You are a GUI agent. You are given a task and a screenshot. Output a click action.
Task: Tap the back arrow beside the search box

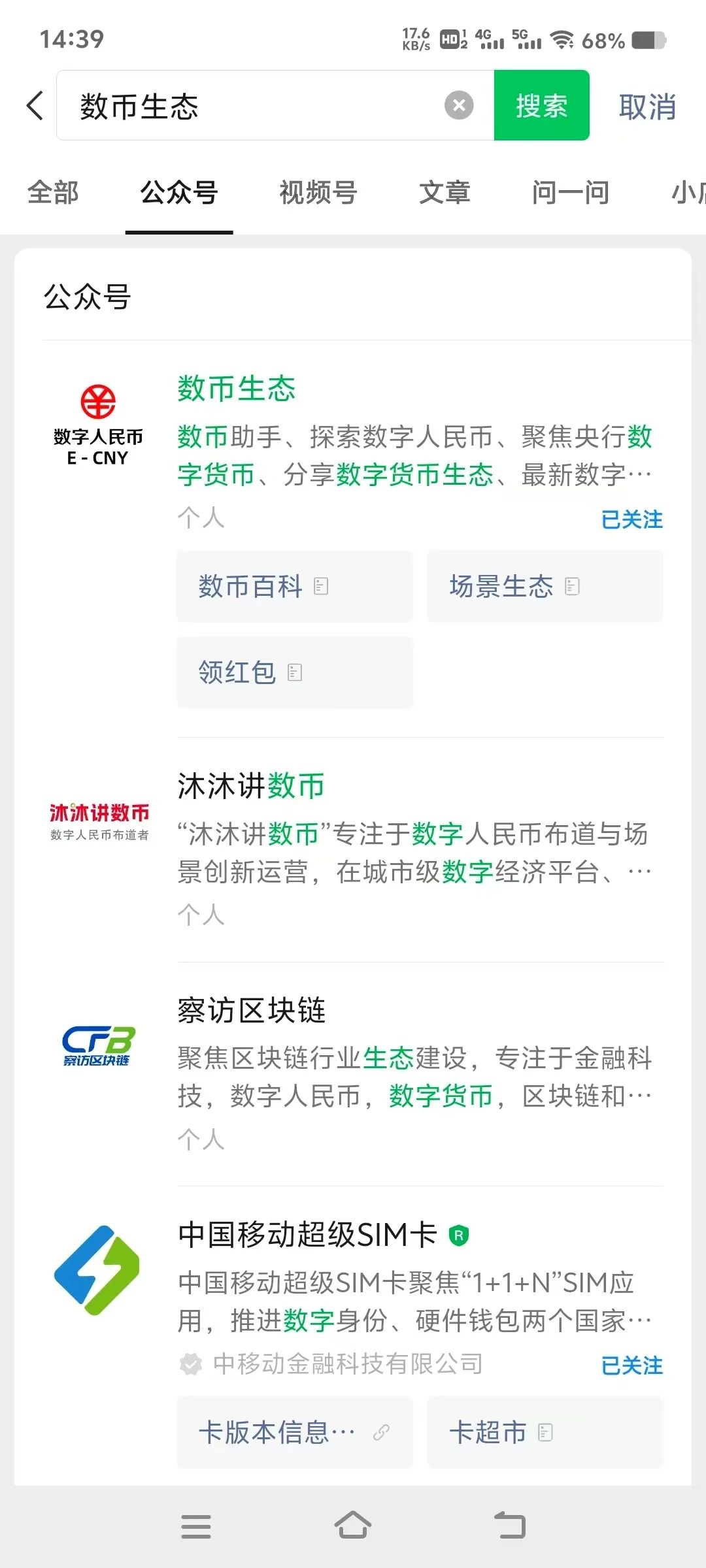(x=35, y=106)
